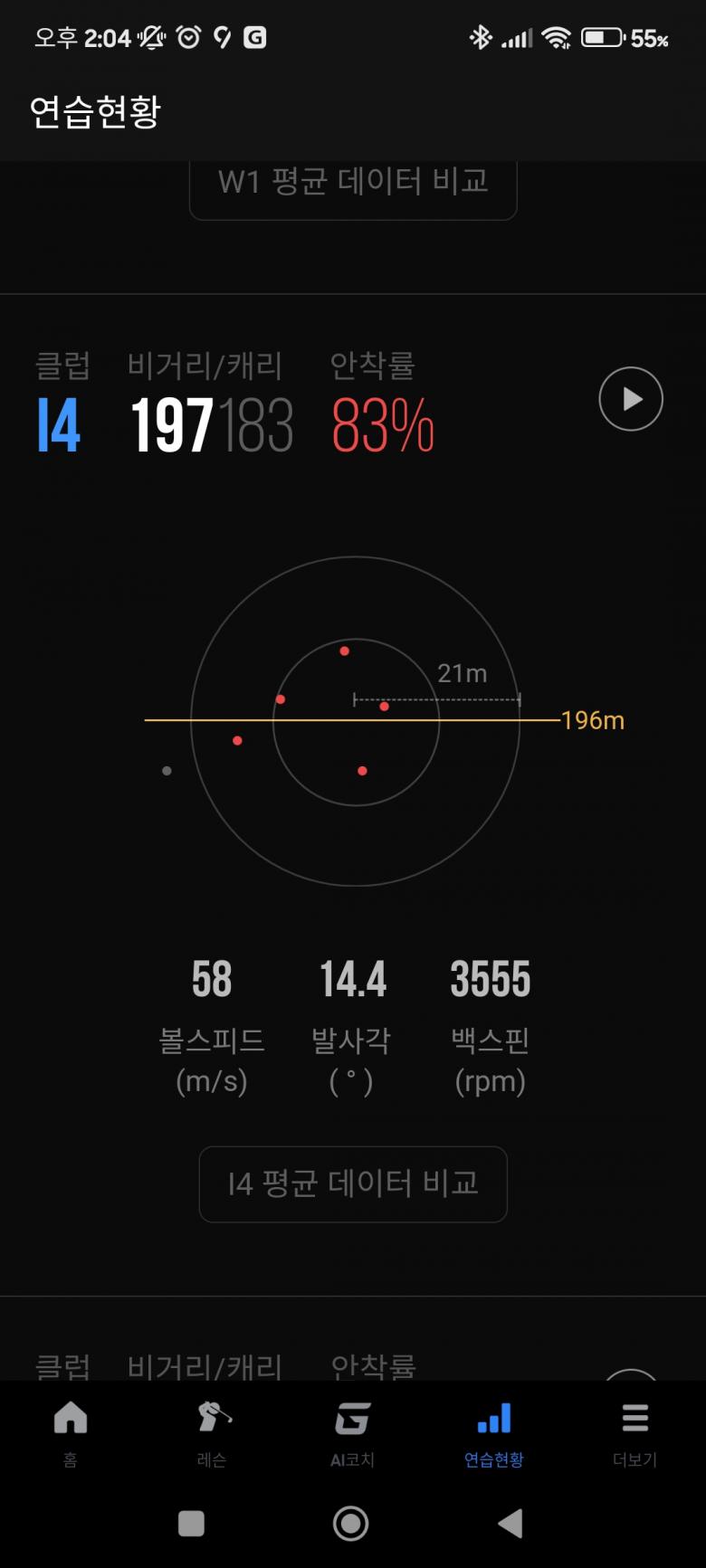
Task: Play the I4 club shot replay
Action: [x=631, y=399]
